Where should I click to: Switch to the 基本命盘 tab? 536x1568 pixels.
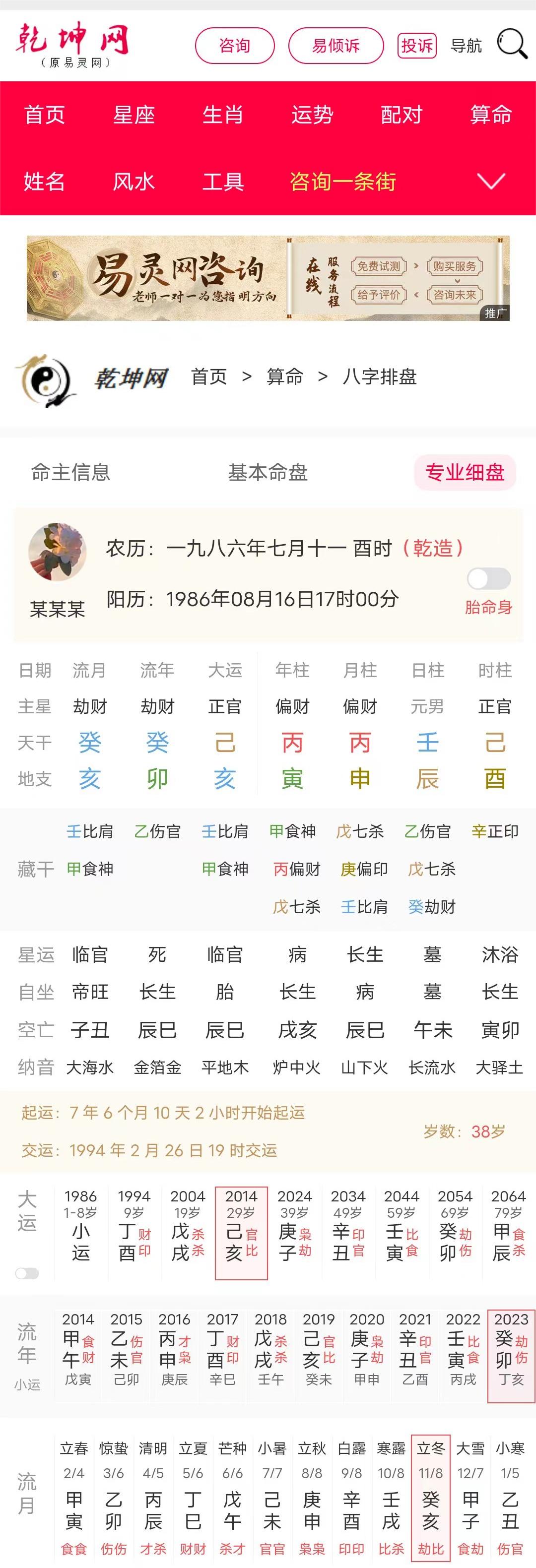268,473
